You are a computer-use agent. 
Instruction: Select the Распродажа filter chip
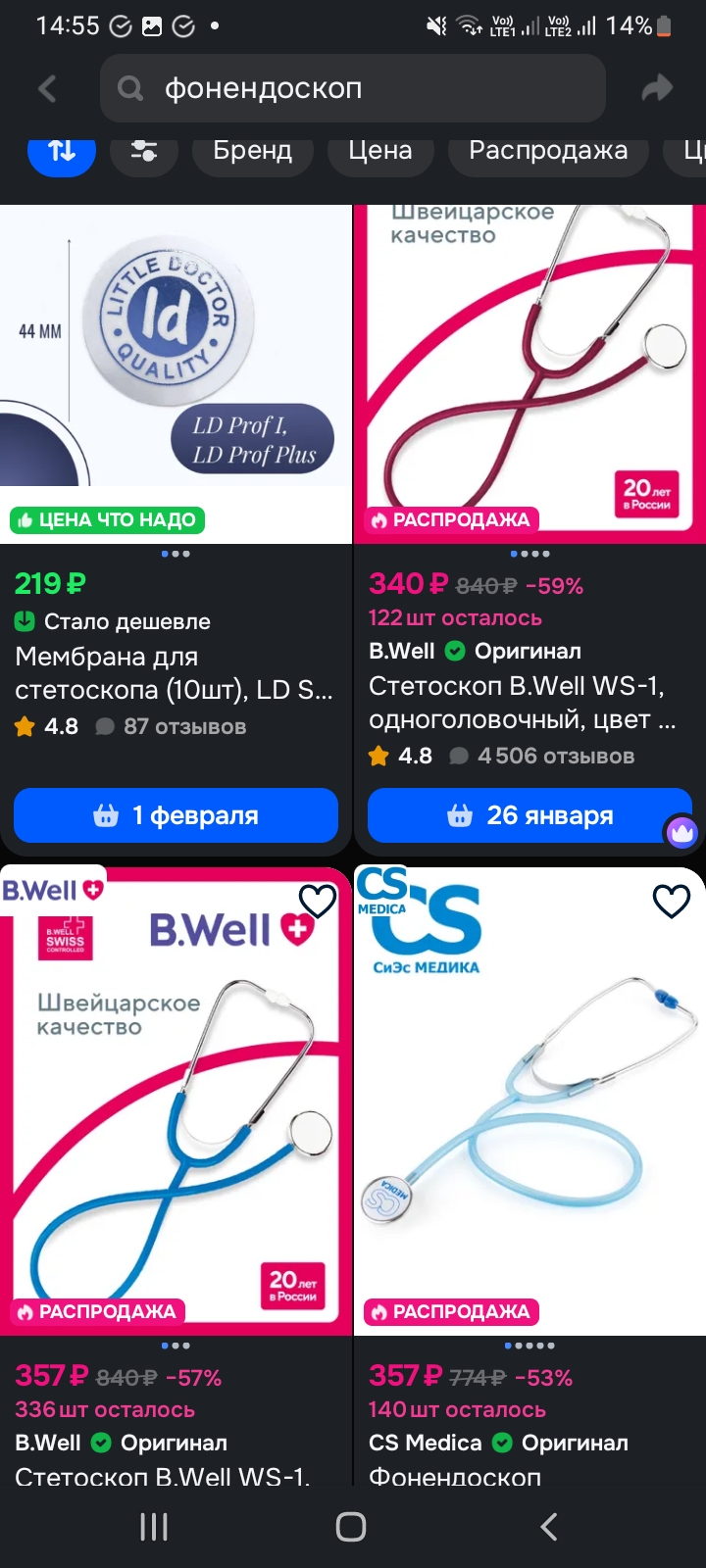[548, 152]
